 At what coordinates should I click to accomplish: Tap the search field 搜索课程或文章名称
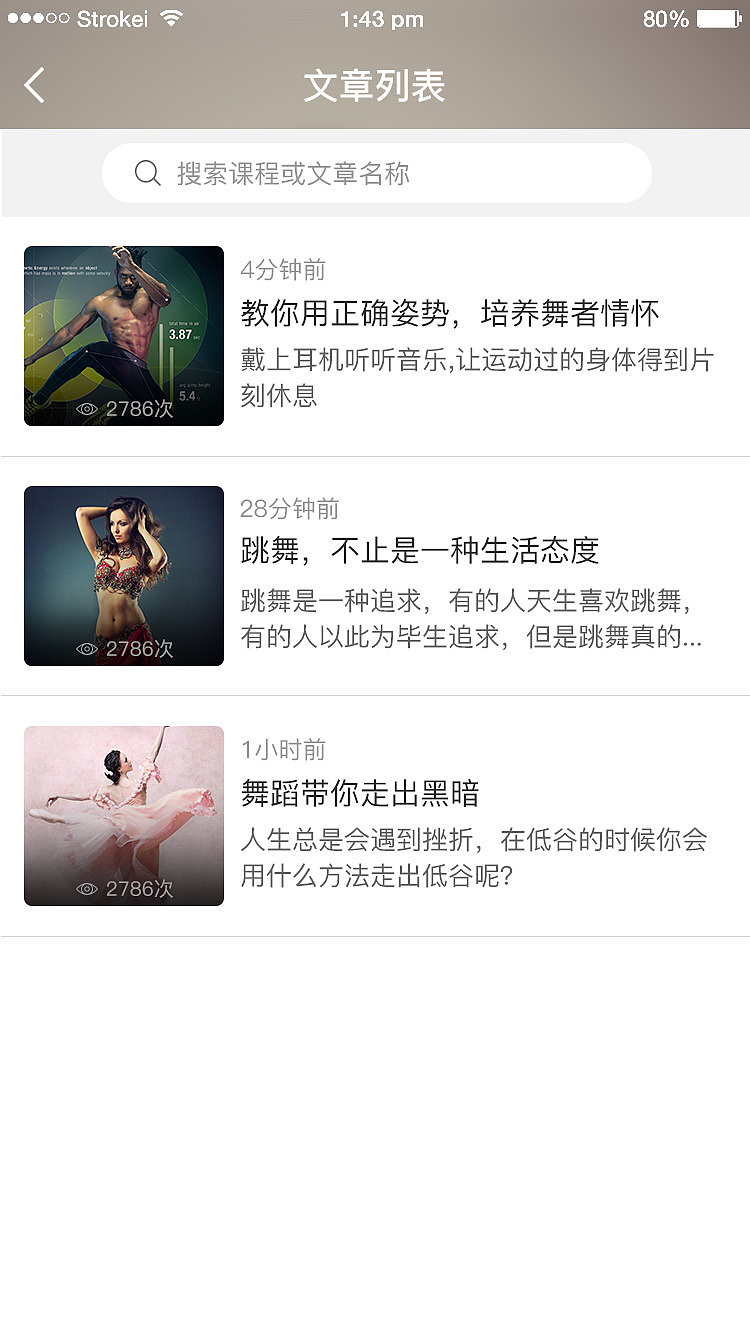coord(375,172)
